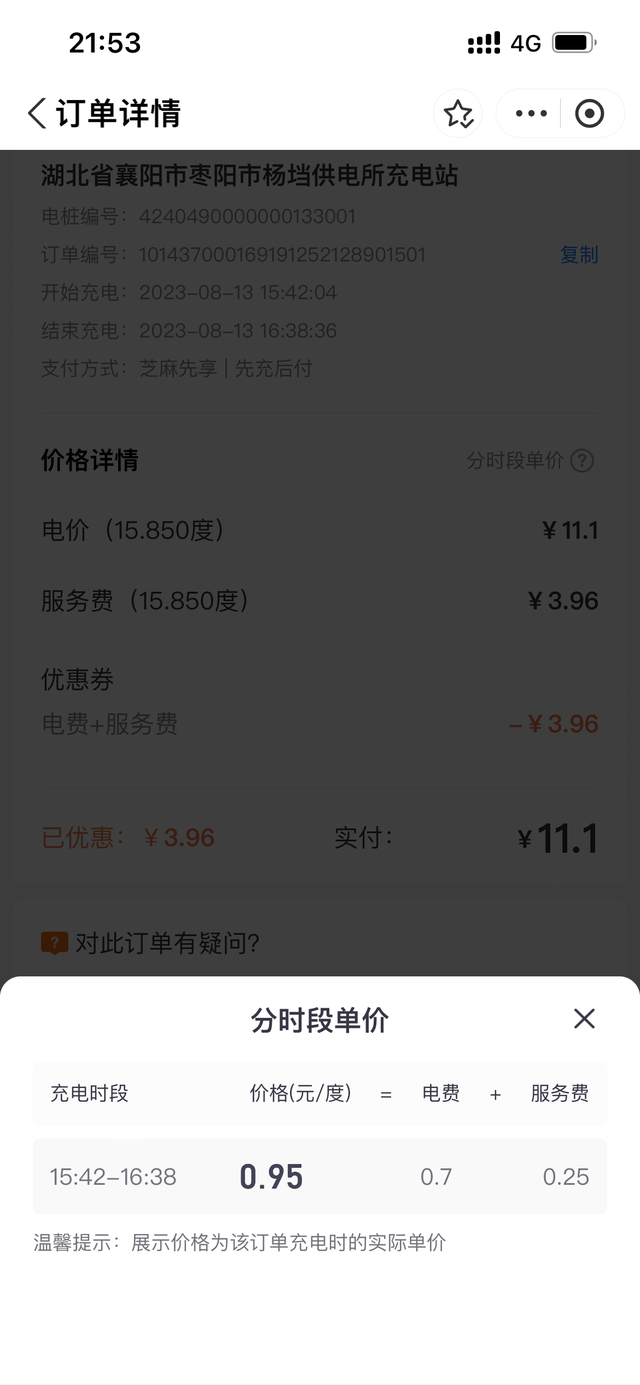Screen dimensions: 640x1385
Task: Dismiss the 分时段单价 price sheet
Action: 584,1019
